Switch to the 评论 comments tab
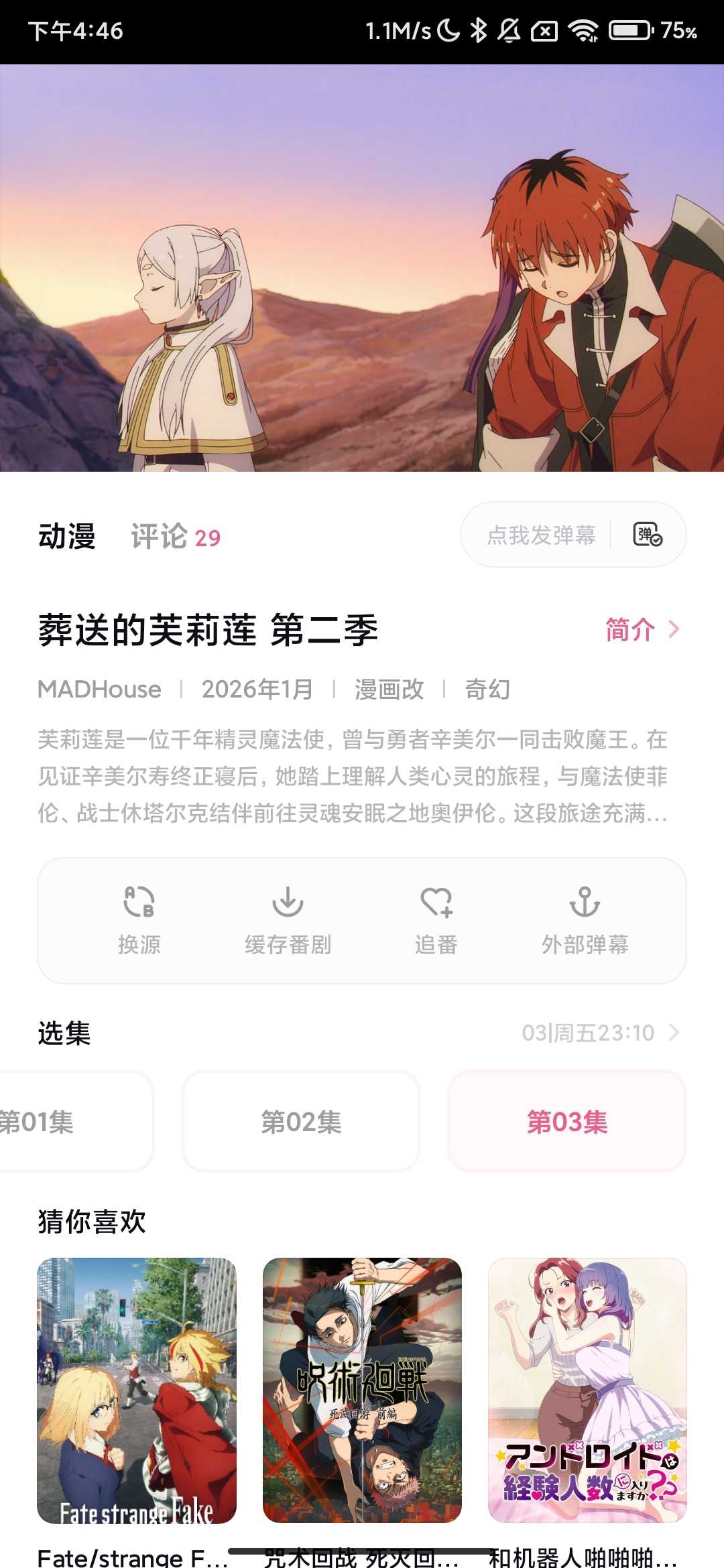This screenshot has height=1568, width=724. (159, 535)
